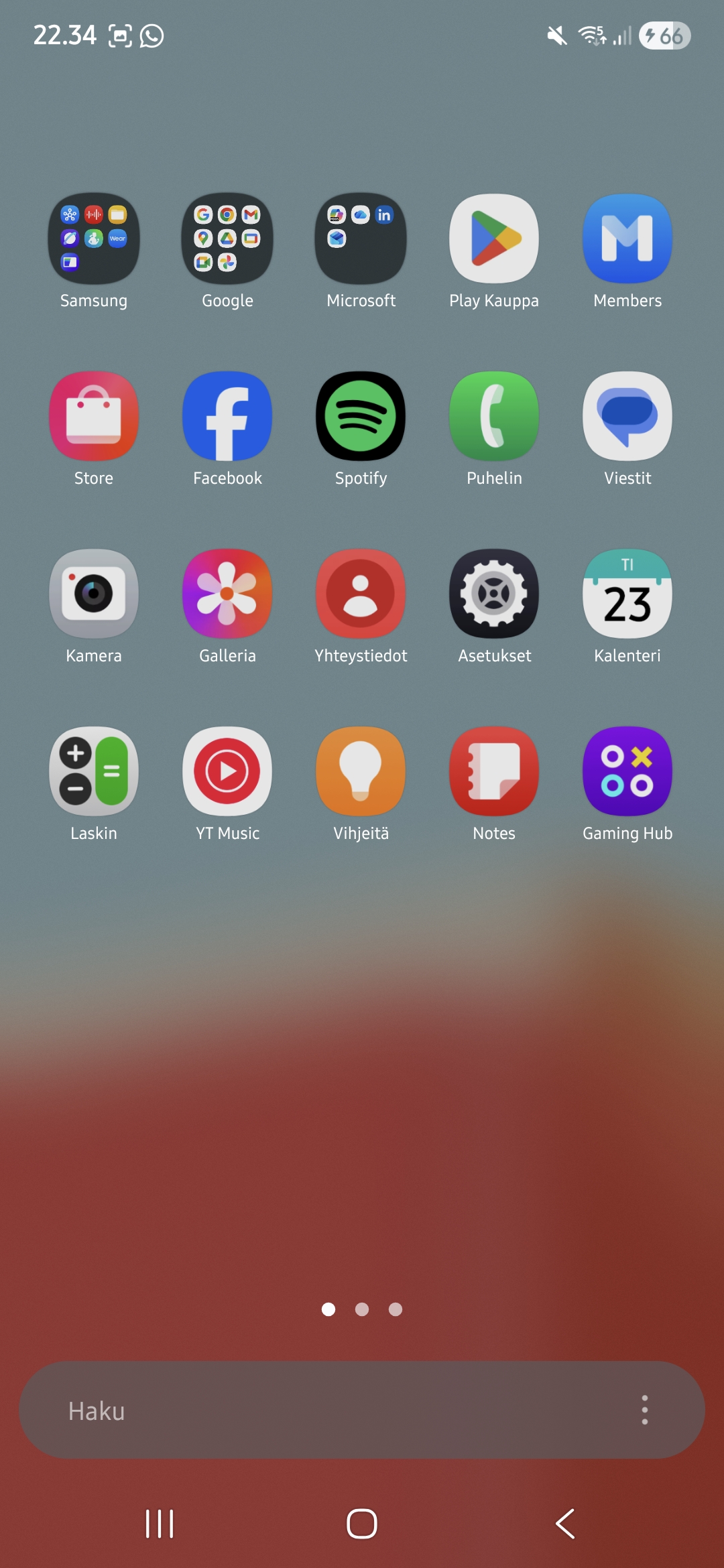The width and height of the screenshot is (724, 1568).
Task: Launch the Laskin calculator
Action: [94, 771]
